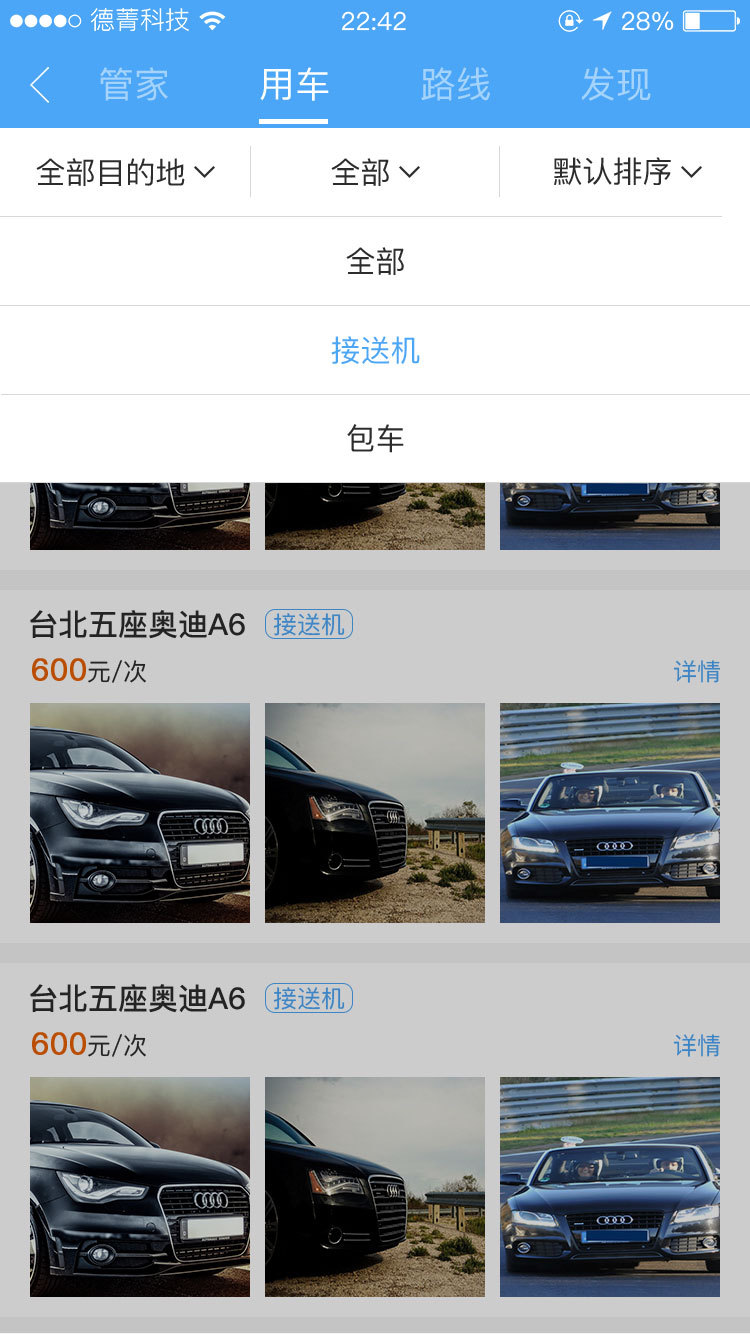The width and height of the screenshot is (750, 1334).
Task: Go back using the top-left arrow
Action: [40, 85]
